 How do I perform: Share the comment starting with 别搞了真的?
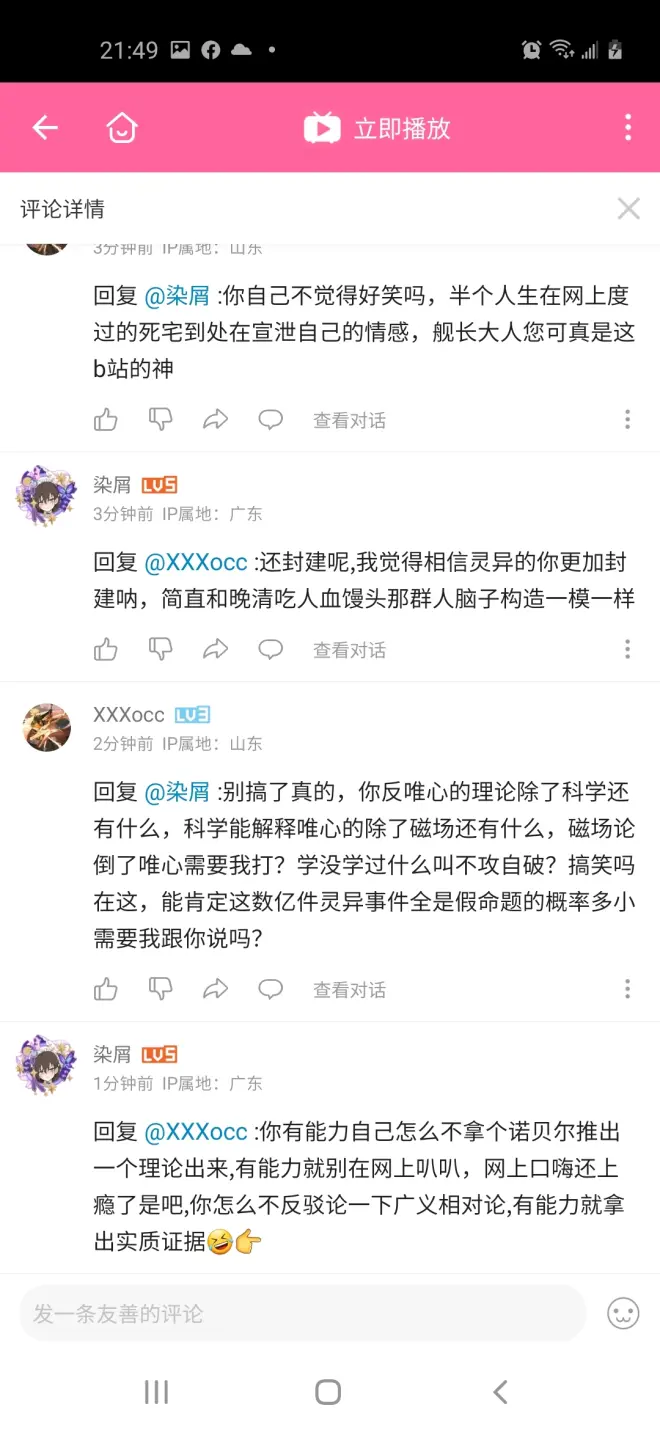click(x=216, y=990)
